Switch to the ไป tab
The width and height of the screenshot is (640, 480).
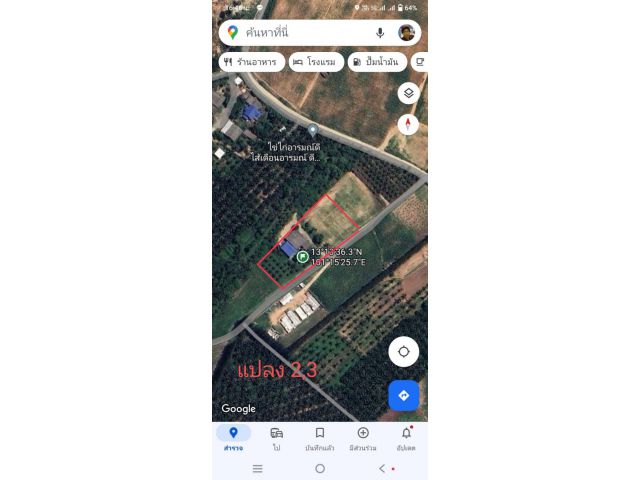[x=276, y=439]
